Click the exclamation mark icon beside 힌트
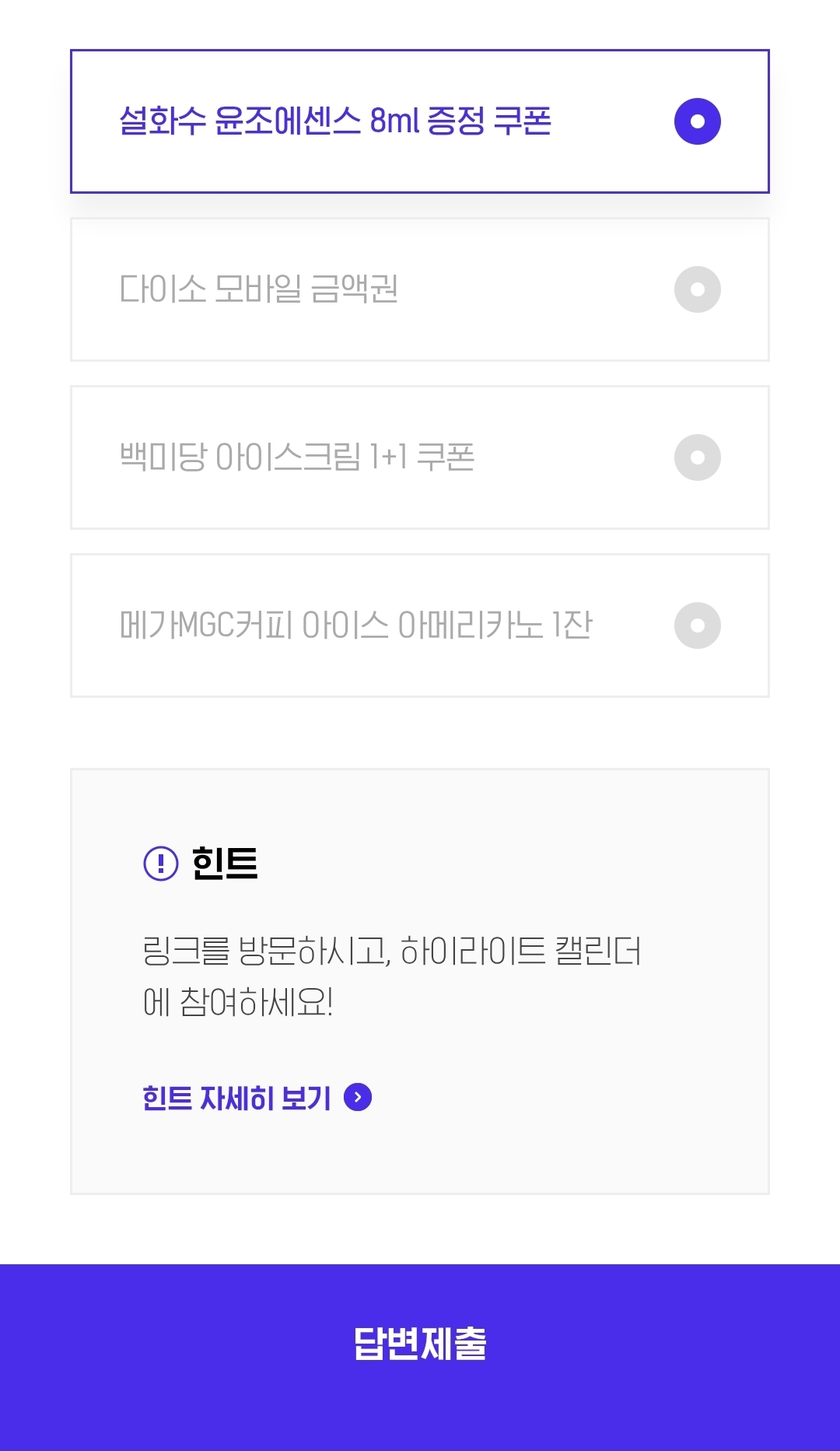The width and height of the screenshot is (840, 1451). (160, 864)
